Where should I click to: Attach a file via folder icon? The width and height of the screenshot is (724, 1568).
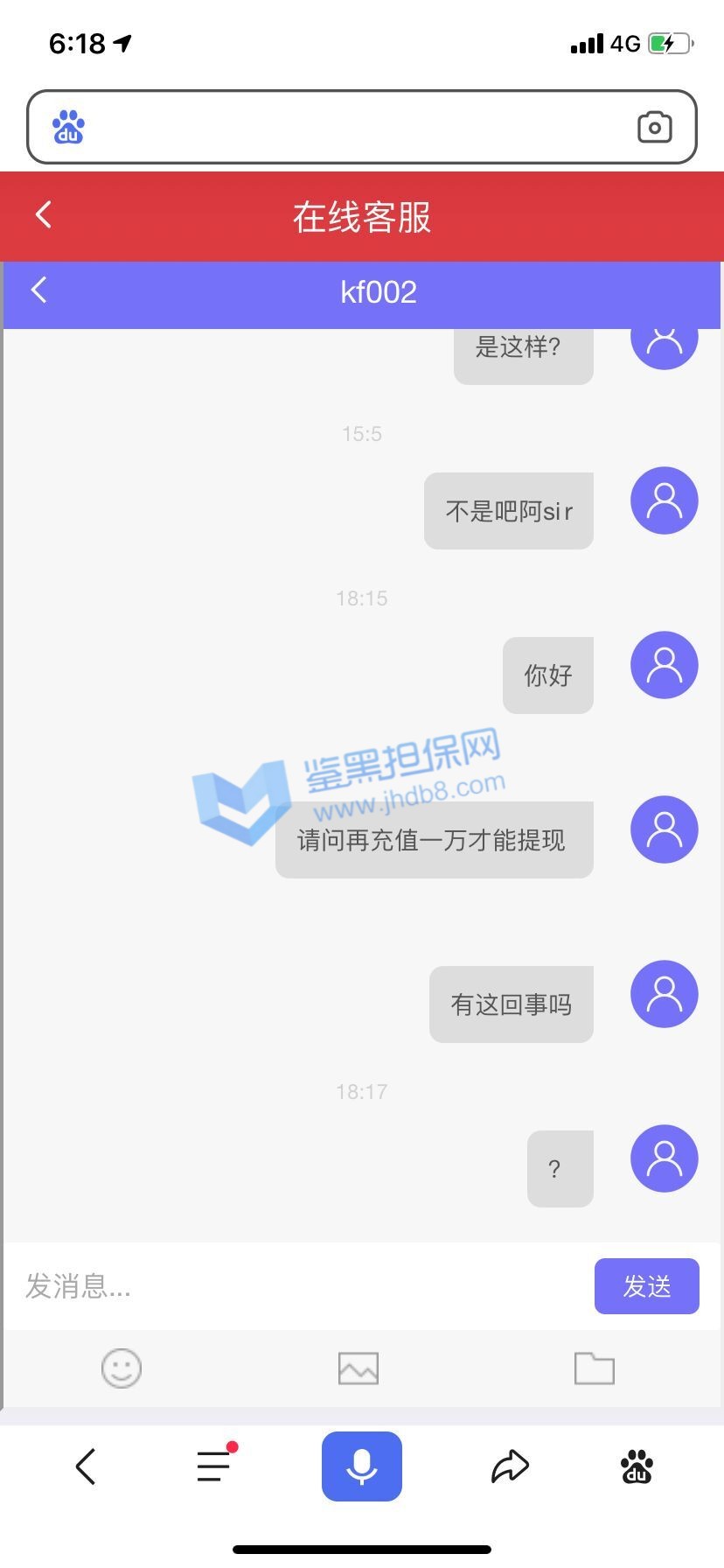595,1368
